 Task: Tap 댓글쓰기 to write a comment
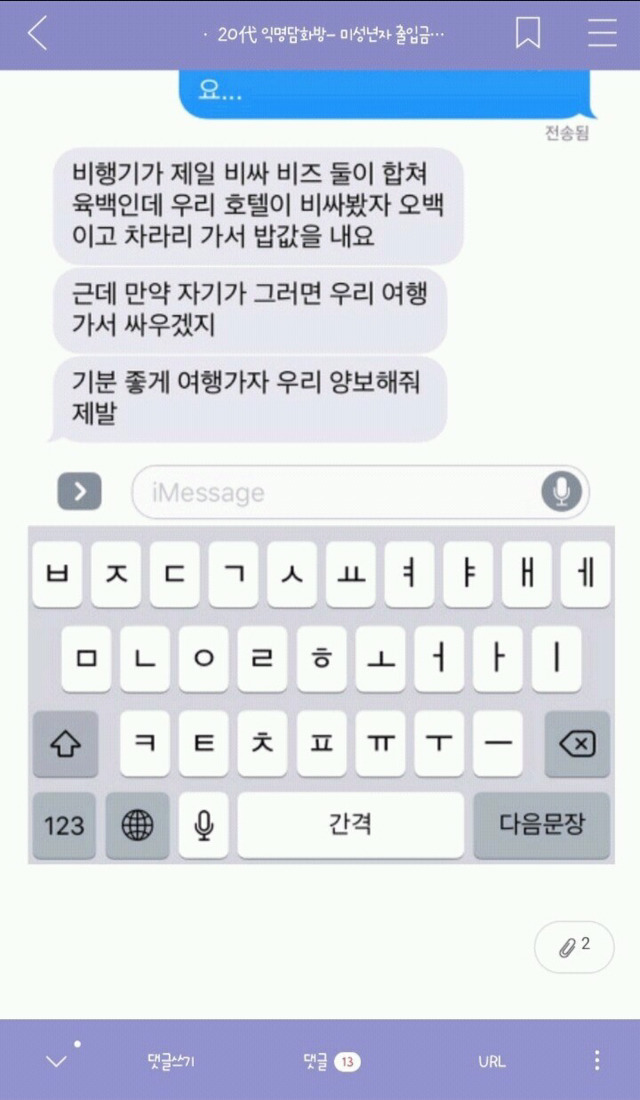click(x=171, y=1061)
